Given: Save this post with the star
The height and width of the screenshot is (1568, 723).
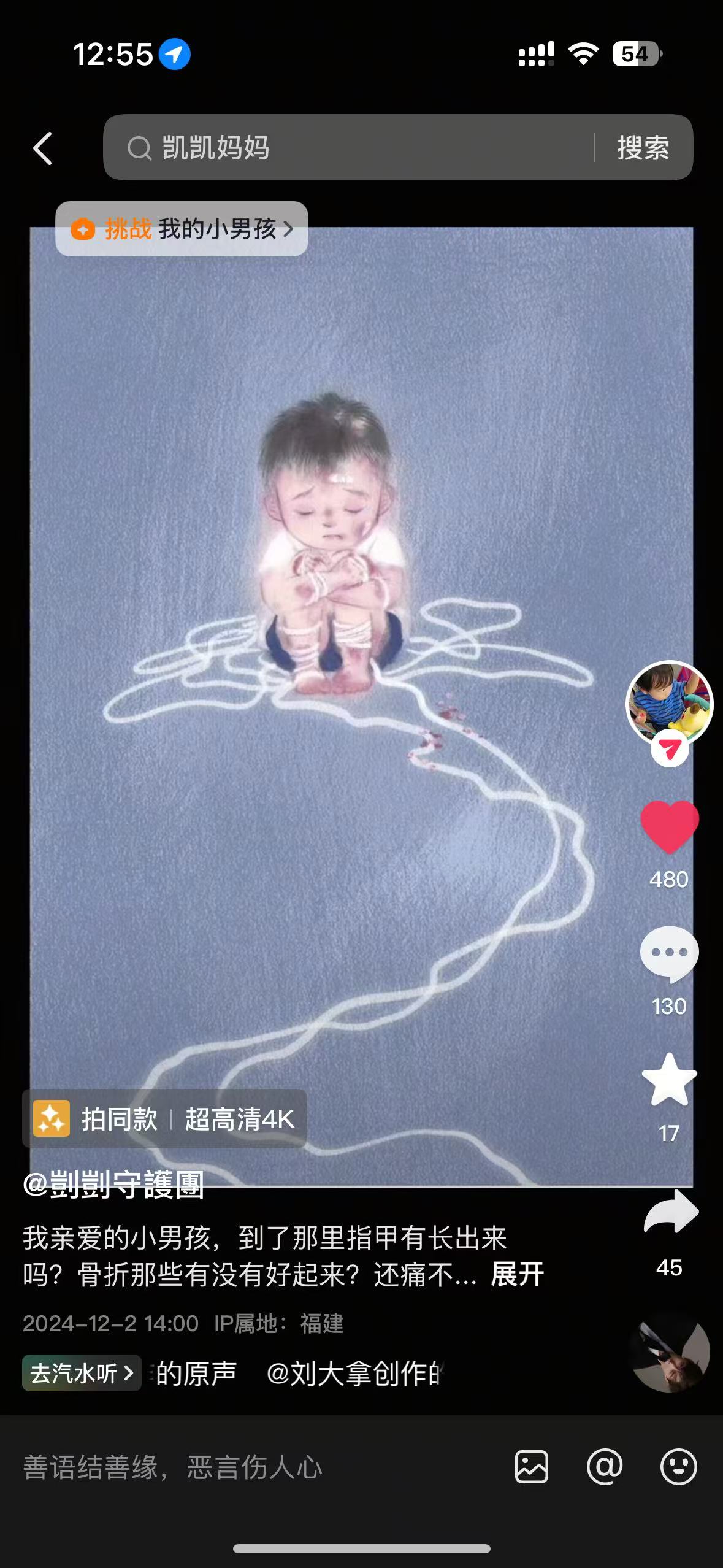Looking at the screenshot, I should pyautogui.click(x=669, y=1081).
